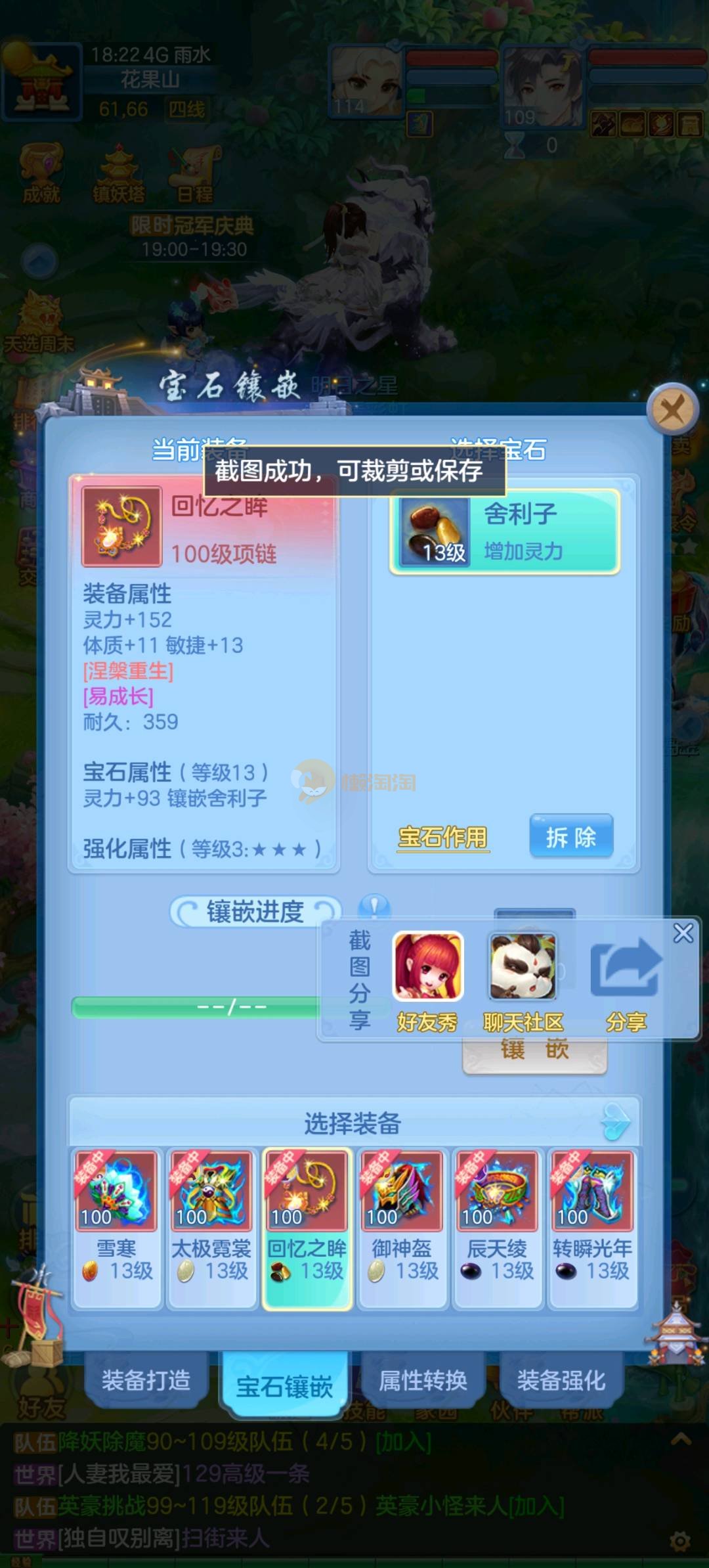Close the 宝石镶嵌 dialog

672,410
